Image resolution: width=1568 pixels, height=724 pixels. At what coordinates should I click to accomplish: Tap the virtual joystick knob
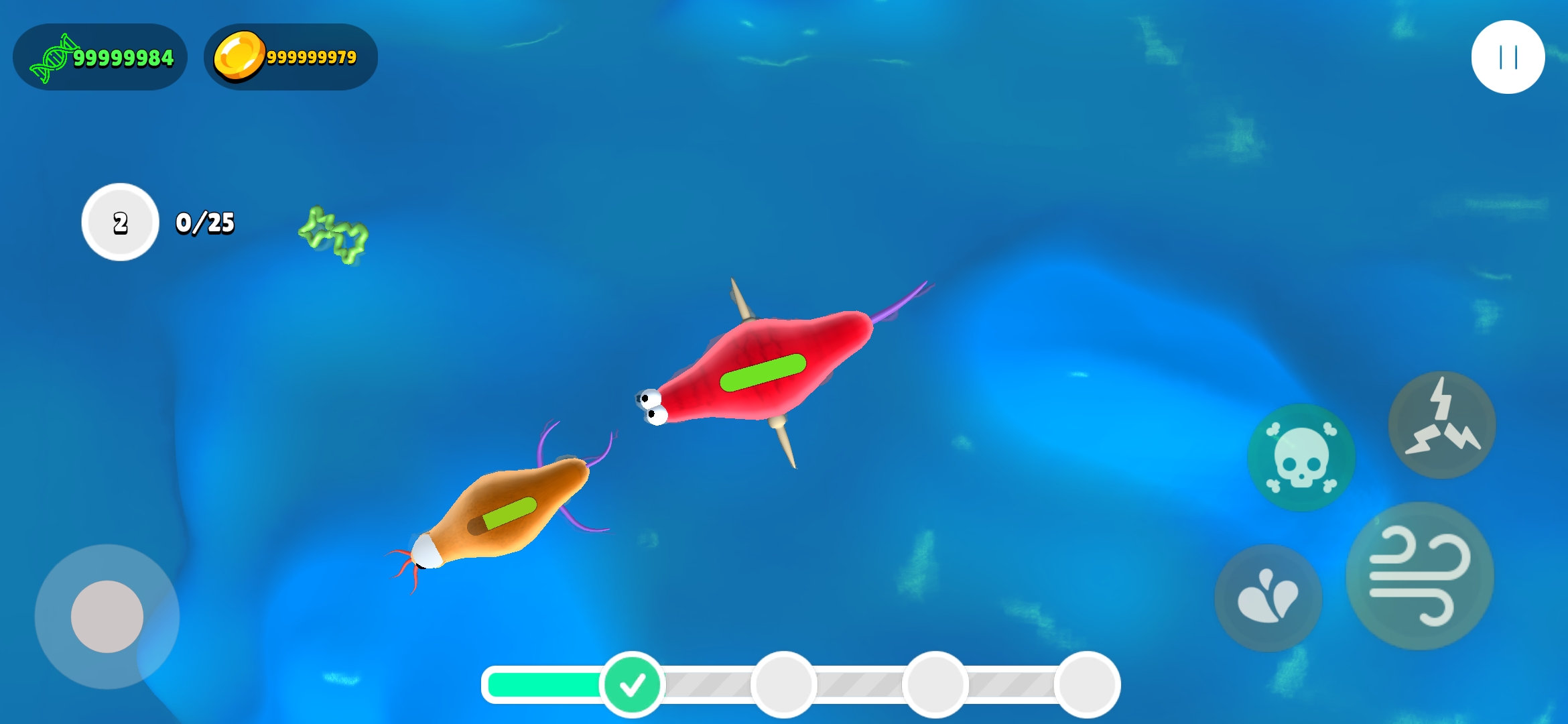tap(107, 616)
